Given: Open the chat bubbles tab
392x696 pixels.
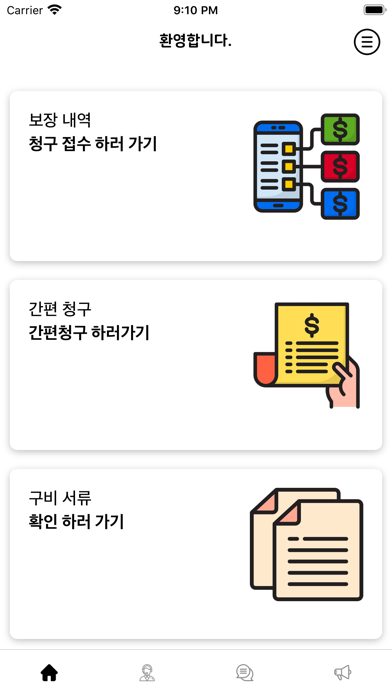Looking at the screenshot, I should click(x=245, y=673).
